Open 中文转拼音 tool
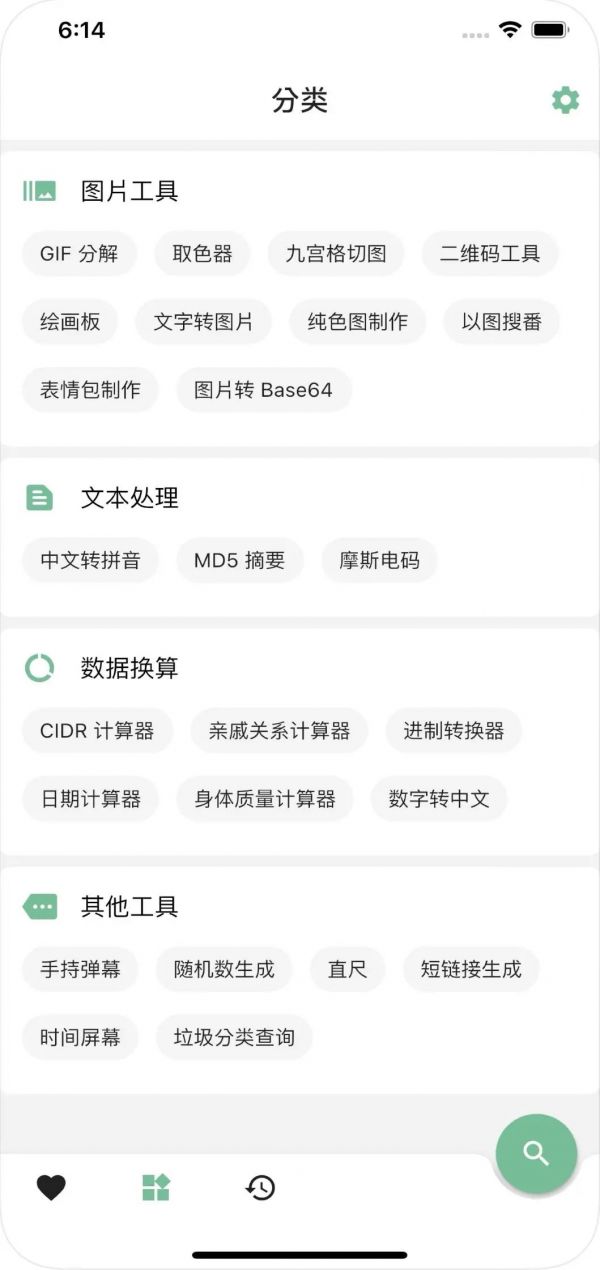600x1270 pixels. tap(90, 560)
